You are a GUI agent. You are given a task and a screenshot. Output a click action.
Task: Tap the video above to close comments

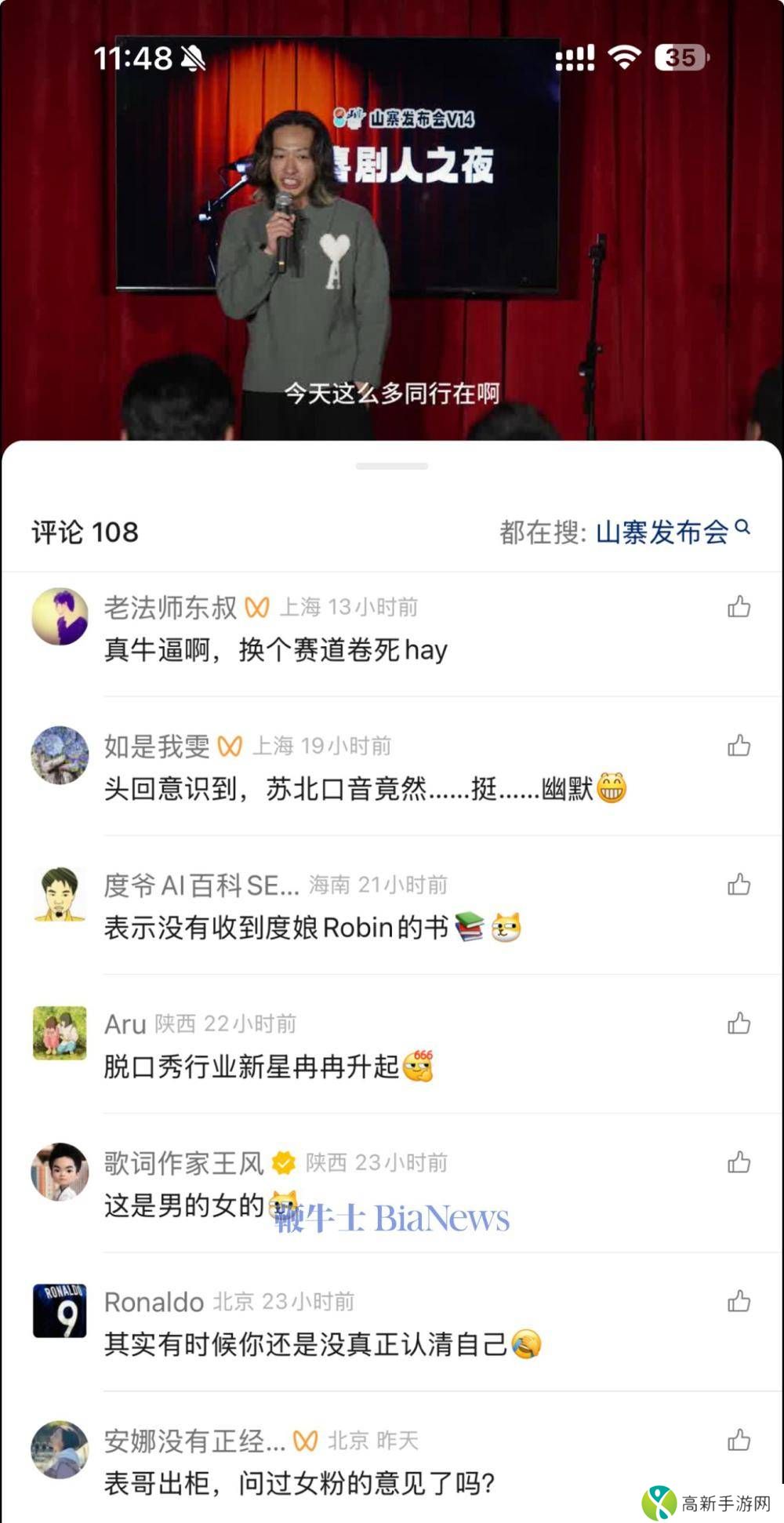(x=392, y=235)
